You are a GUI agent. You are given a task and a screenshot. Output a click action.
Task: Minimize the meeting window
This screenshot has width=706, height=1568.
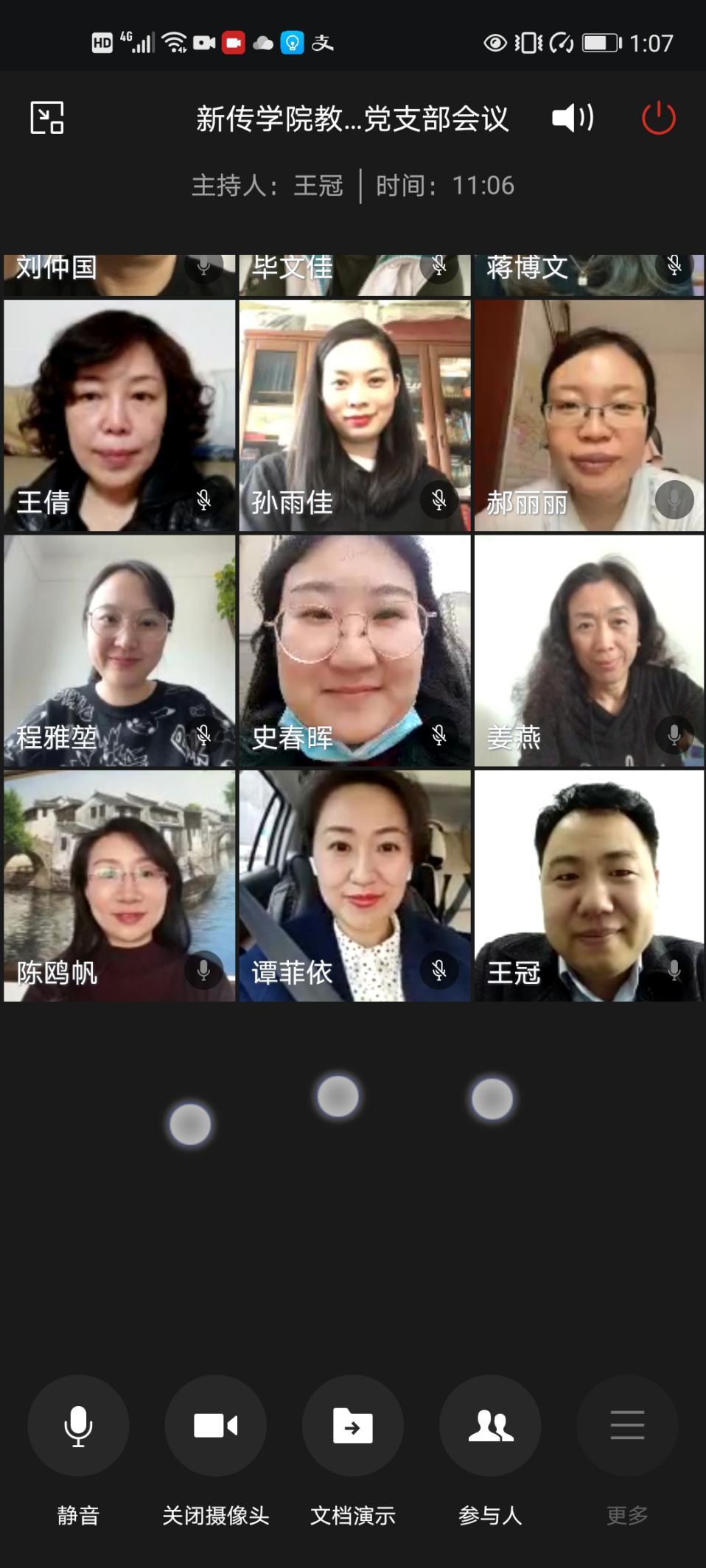46,118
